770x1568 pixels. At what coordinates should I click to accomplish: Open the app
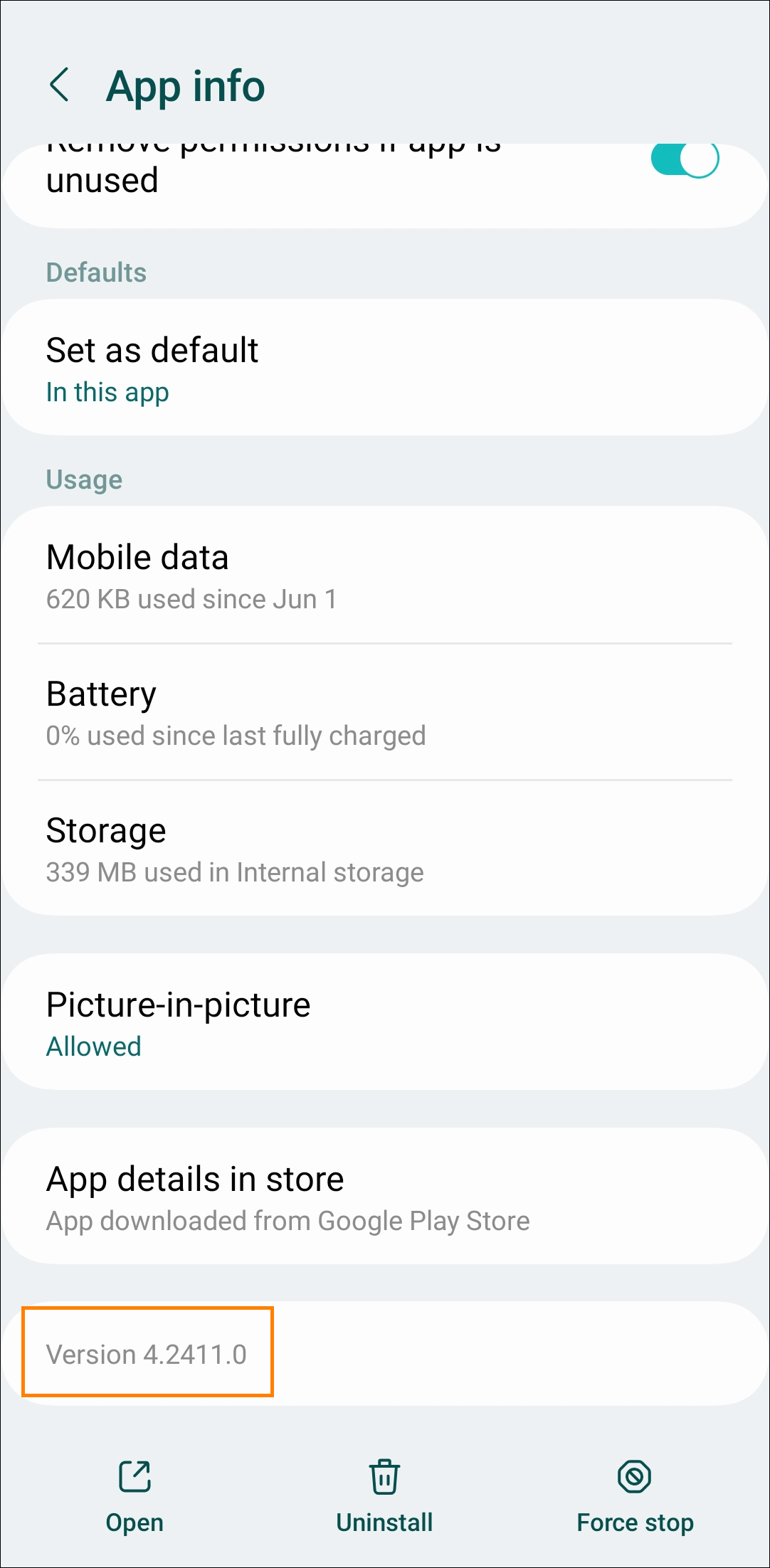(x=135, y=1495)
